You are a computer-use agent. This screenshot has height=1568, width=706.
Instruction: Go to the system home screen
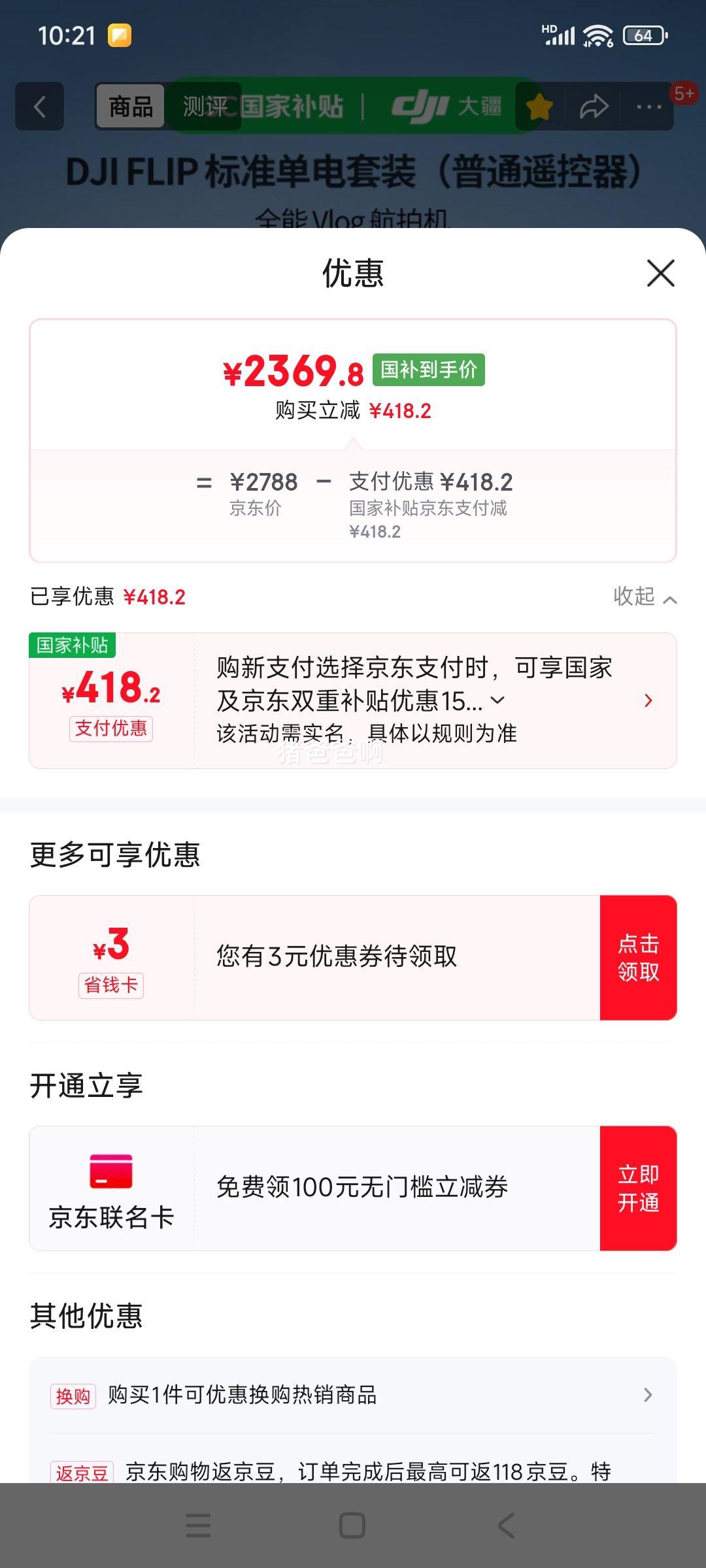tap(352, 1526)
